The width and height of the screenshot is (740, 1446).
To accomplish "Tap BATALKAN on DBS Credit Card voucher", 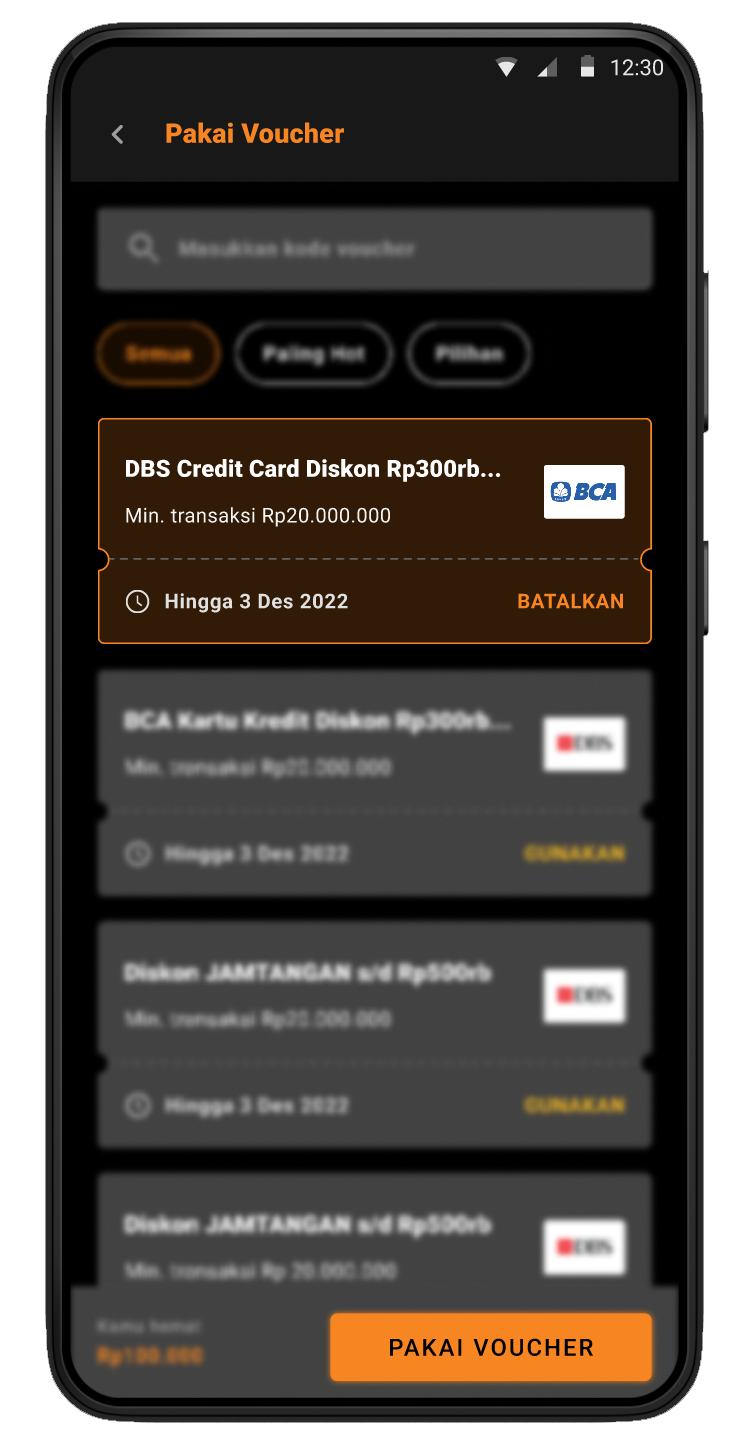I will point(570,601).
